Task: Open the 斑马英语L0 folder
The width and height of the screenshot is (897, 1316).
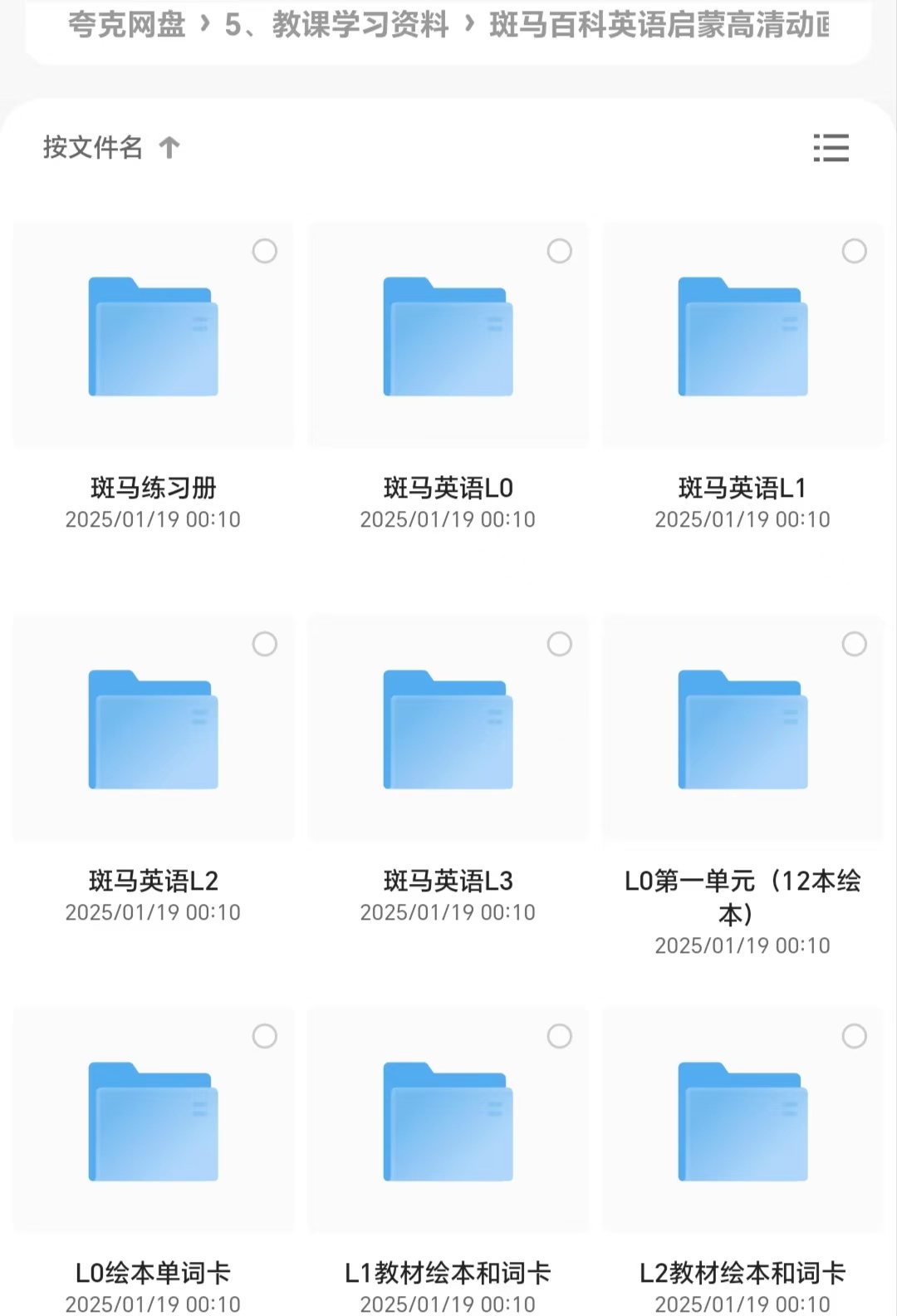Action: tap(448, 336)
